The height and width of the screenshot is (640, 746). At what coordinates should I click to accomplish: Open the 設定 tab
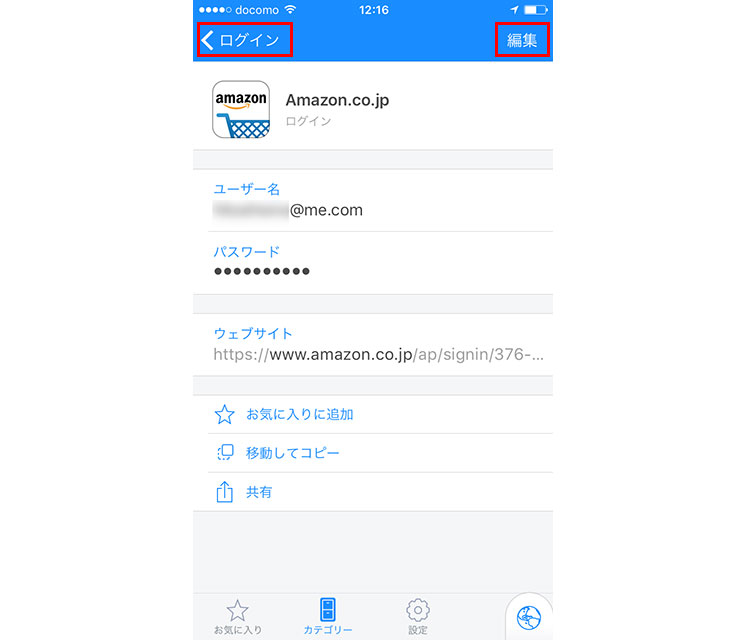pyautogui.click(x=418, y=617)
